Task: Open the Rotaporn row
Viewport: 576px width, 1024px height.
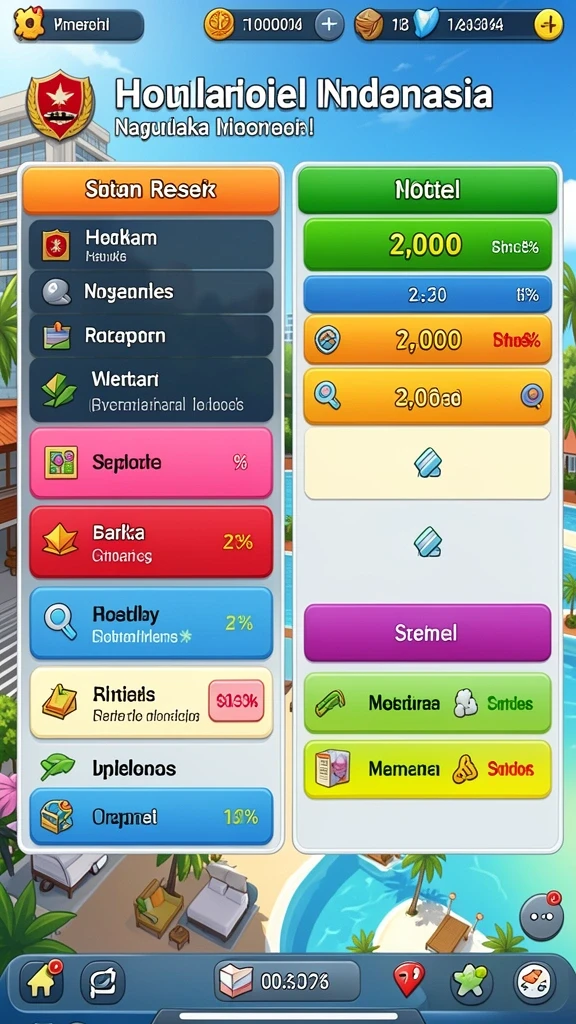Action: pos(151,336)
